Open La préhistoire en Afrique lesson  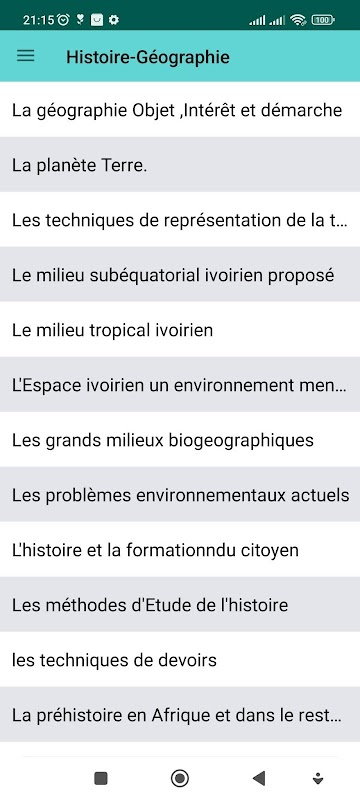(x=180, y=715)
